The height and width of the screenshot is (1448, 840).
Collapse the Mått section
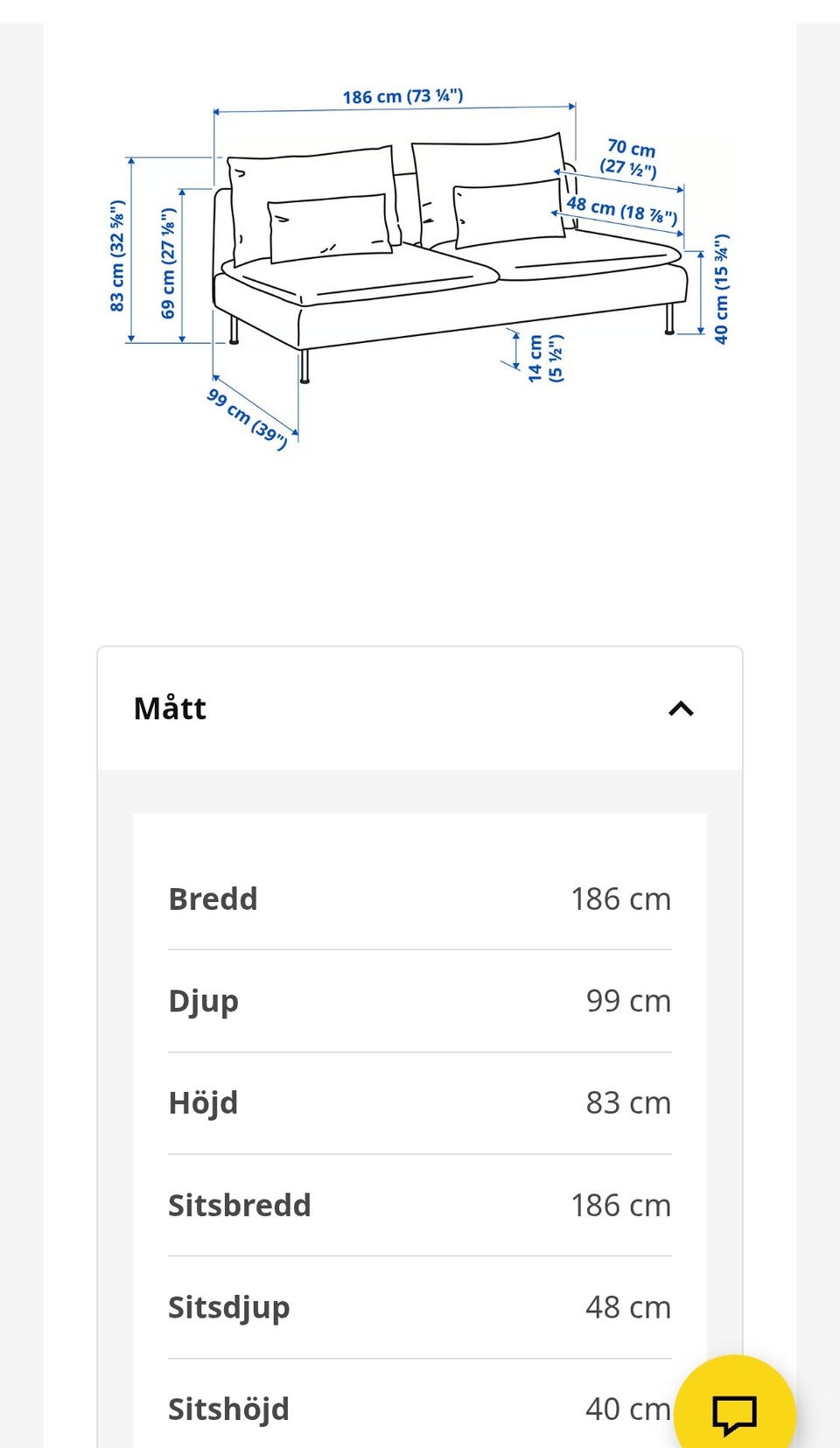[x=419, y=709]
